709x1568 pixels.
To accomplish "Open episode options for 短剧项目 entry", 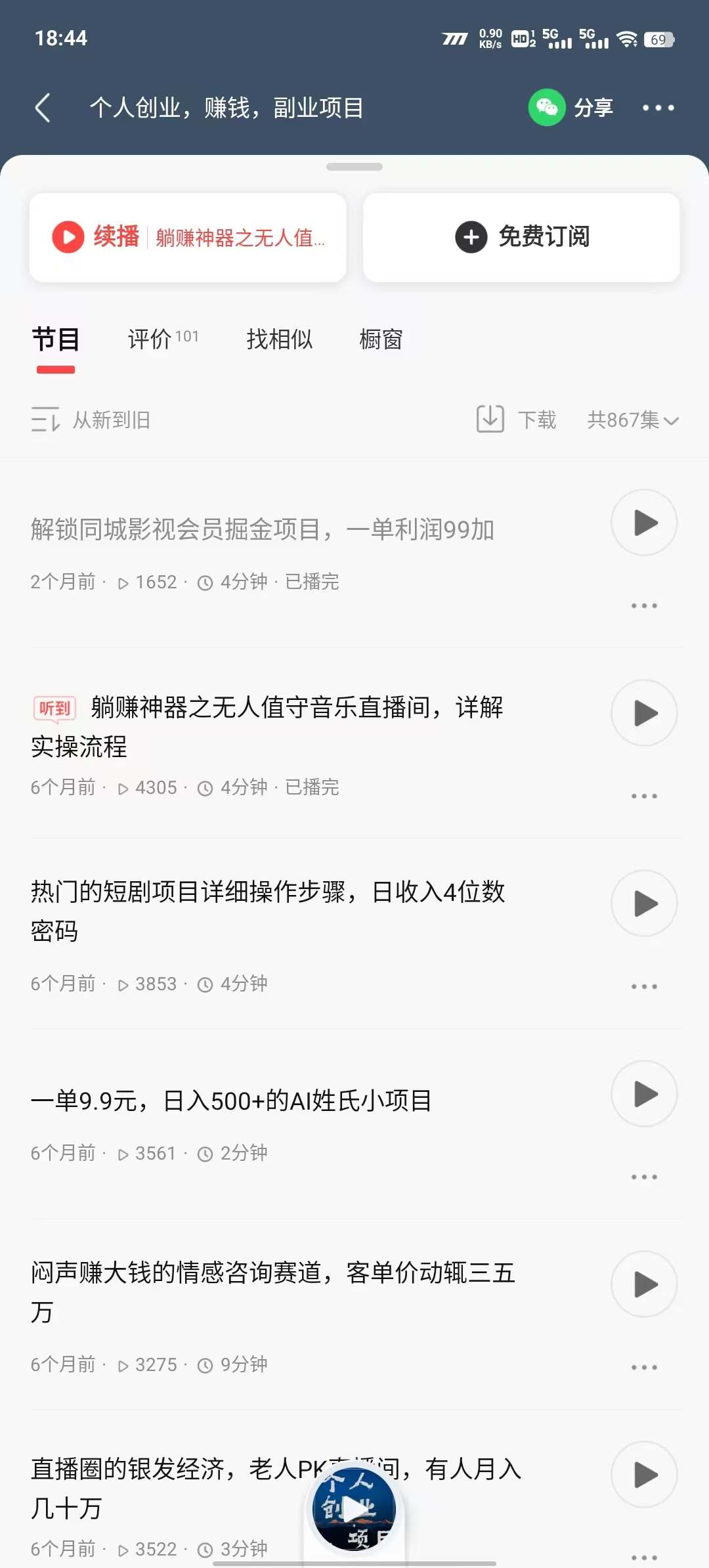I will [644, 985].
